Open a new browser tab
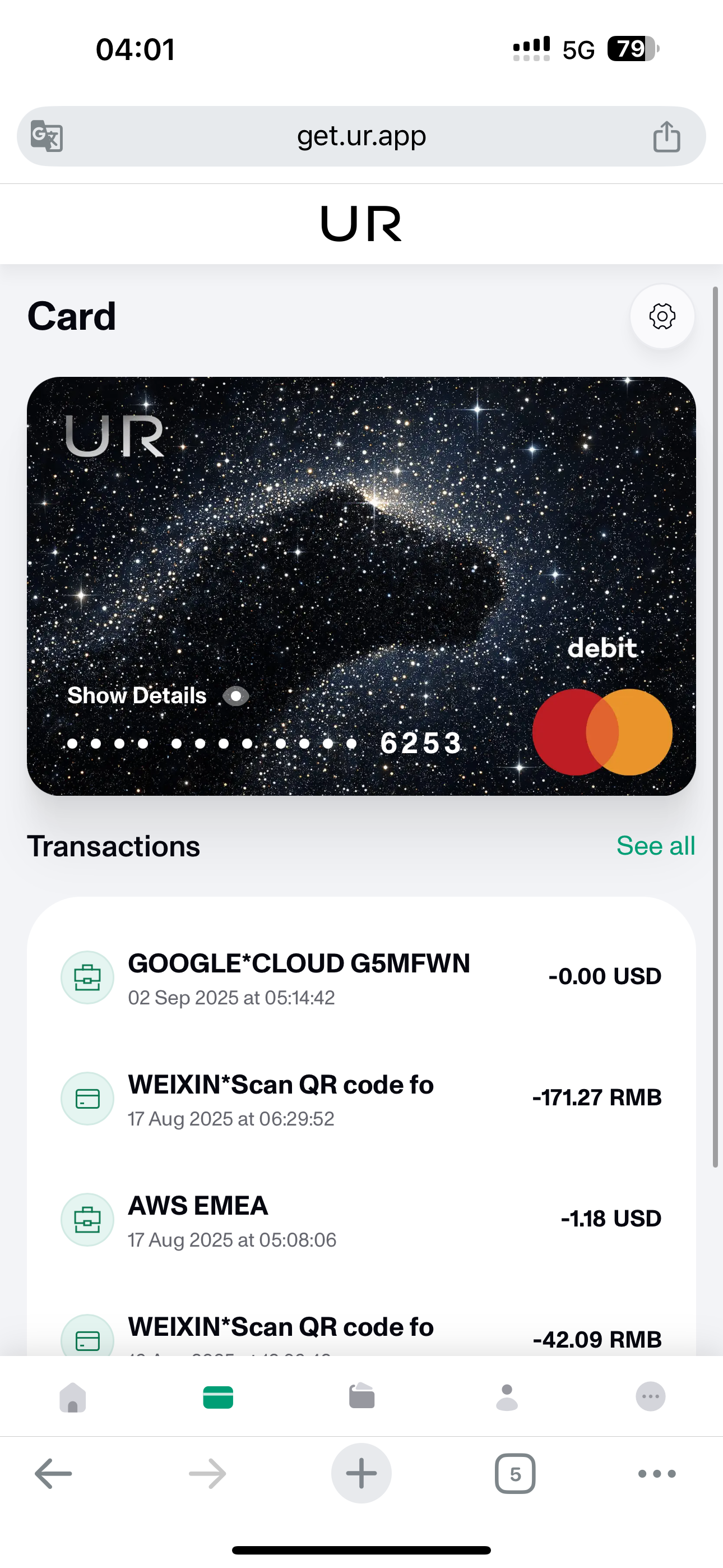The height and width of the screenshot is (1568, 723). (x=361, y=1474)
